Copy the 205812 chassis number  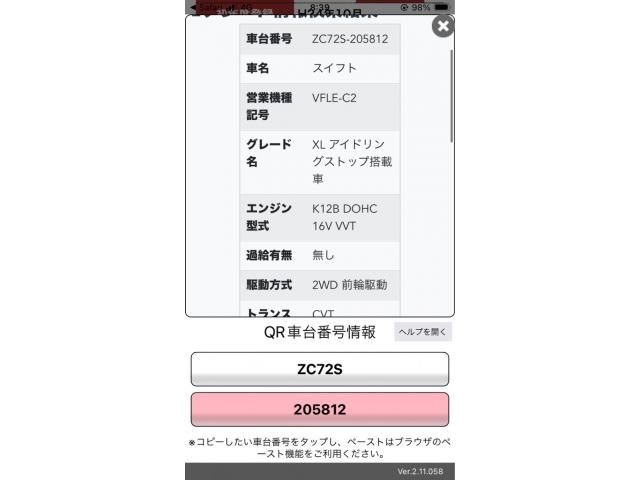coord(320,409)
